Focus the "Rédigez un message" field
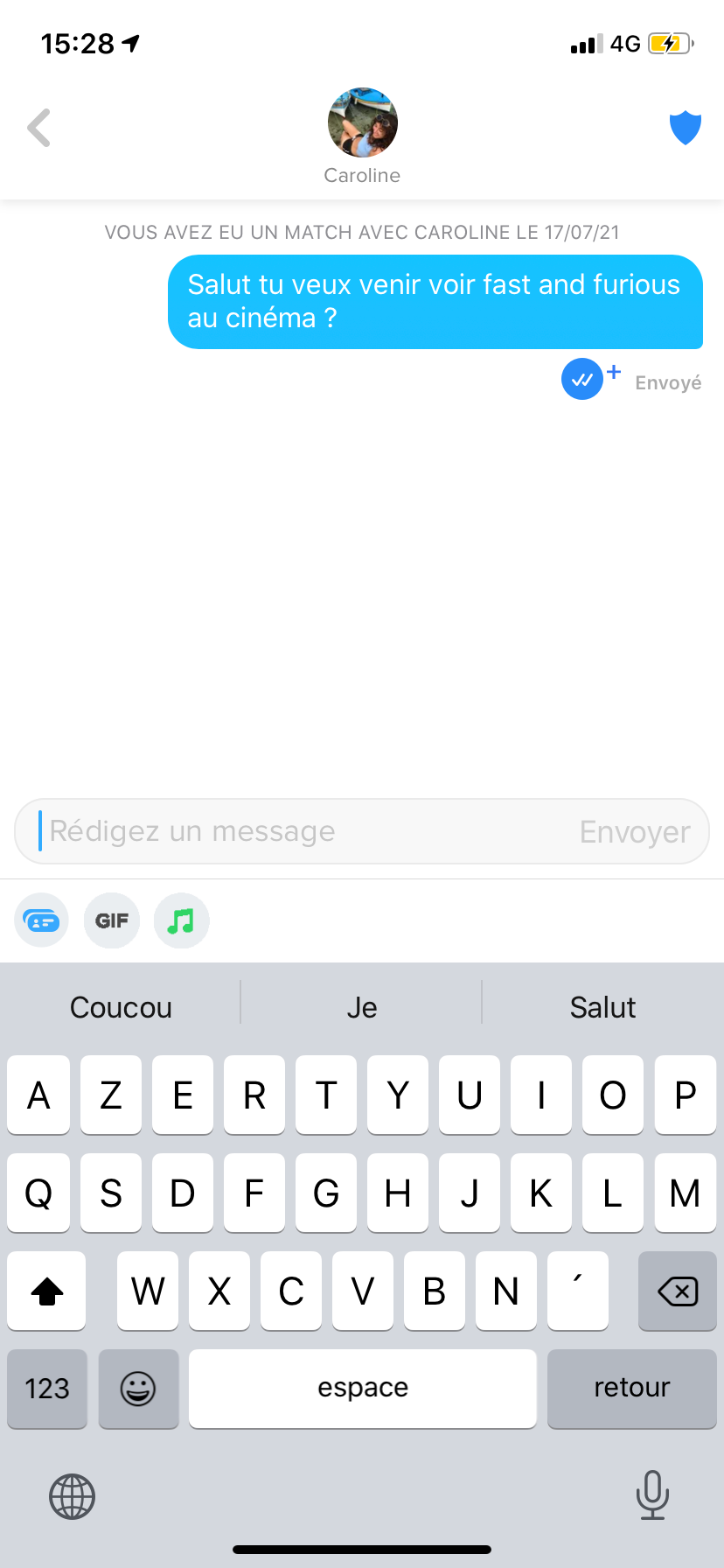This screenshot has height=1568, width=724. 297,831
